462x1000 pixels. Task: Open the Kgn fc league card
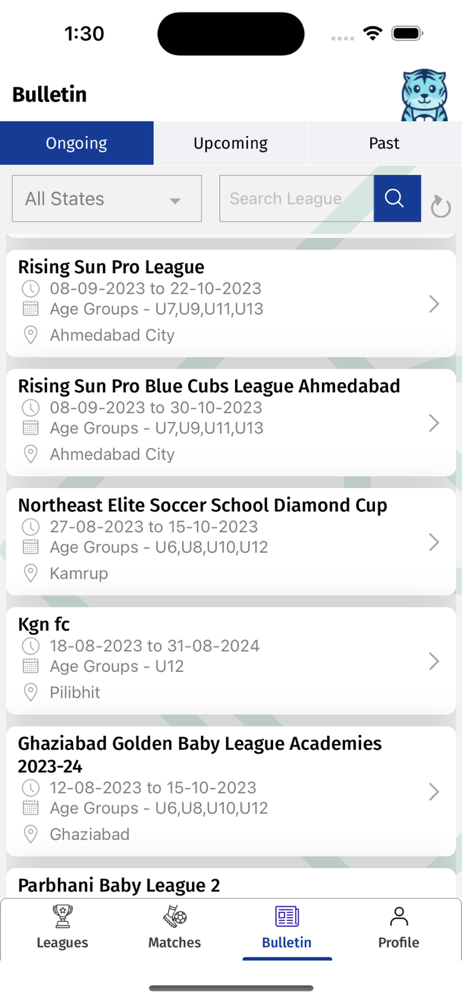(x=231, y=661)
